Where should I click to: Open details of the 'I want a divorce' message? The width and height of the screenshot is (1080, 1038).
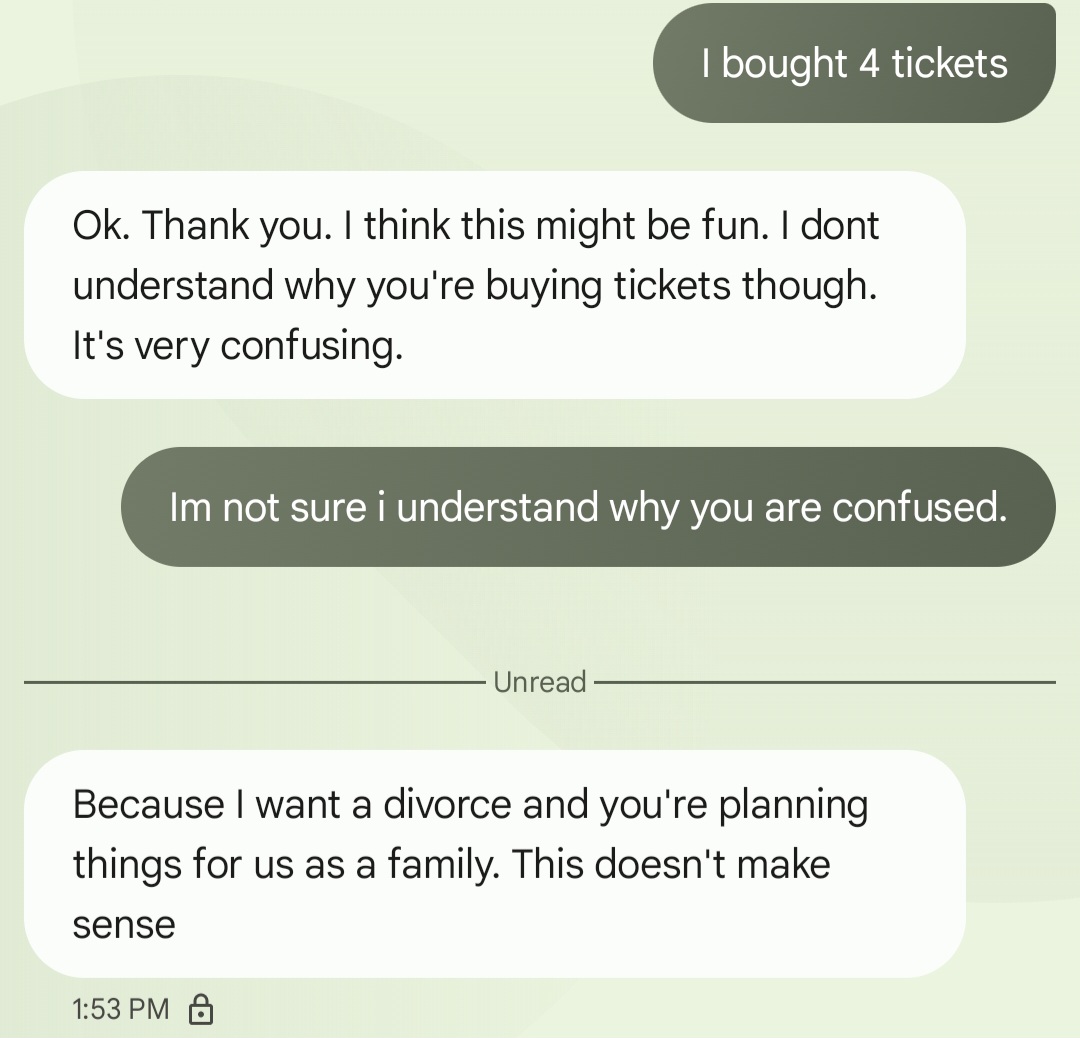[x=494, y=864]
